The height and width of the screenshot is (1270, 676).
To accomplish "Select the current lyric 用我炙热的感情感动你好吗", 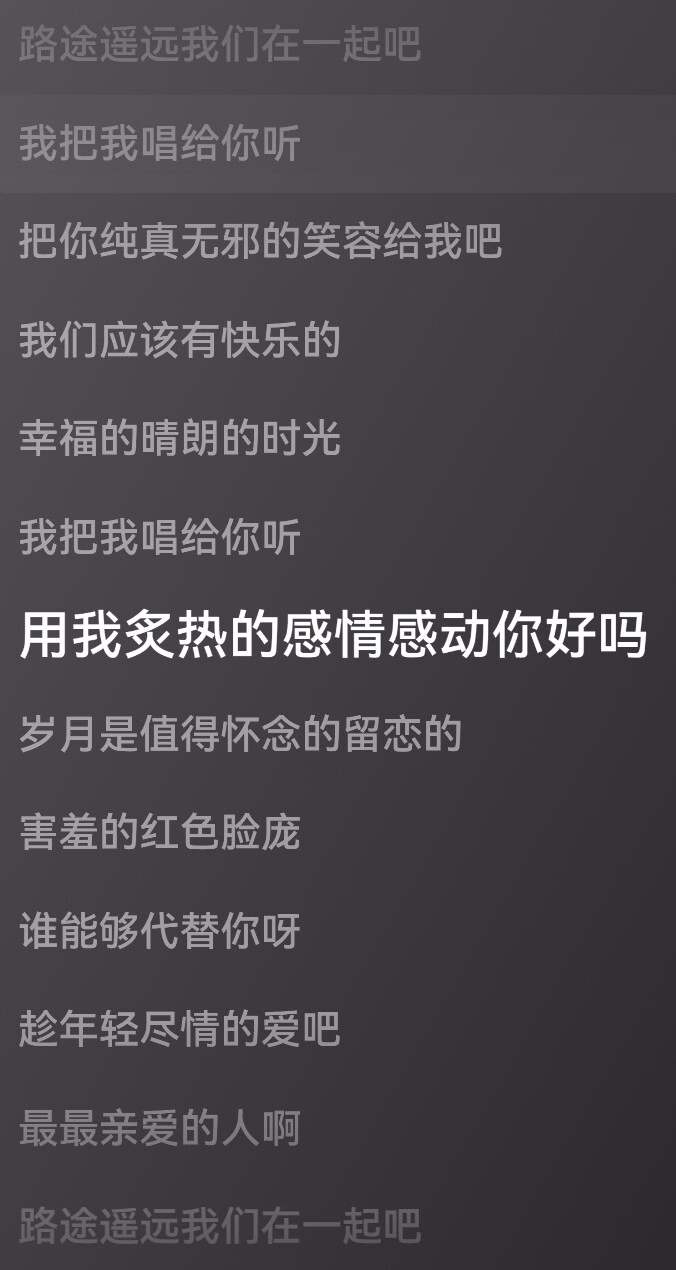I will [334, 636].
